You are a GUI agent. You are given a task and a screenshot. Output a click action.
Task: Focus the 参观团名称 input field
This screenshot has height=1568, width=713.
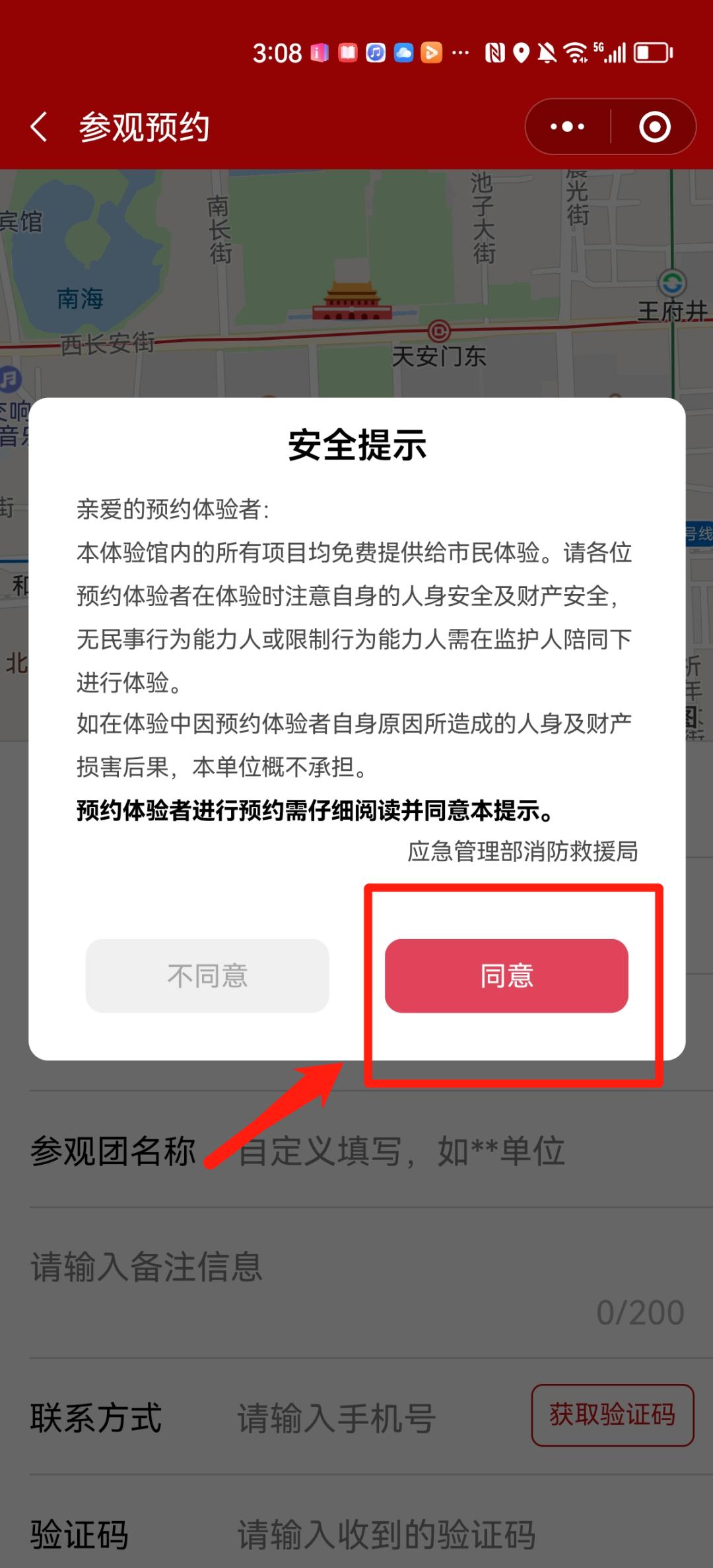pos(423,1151)
